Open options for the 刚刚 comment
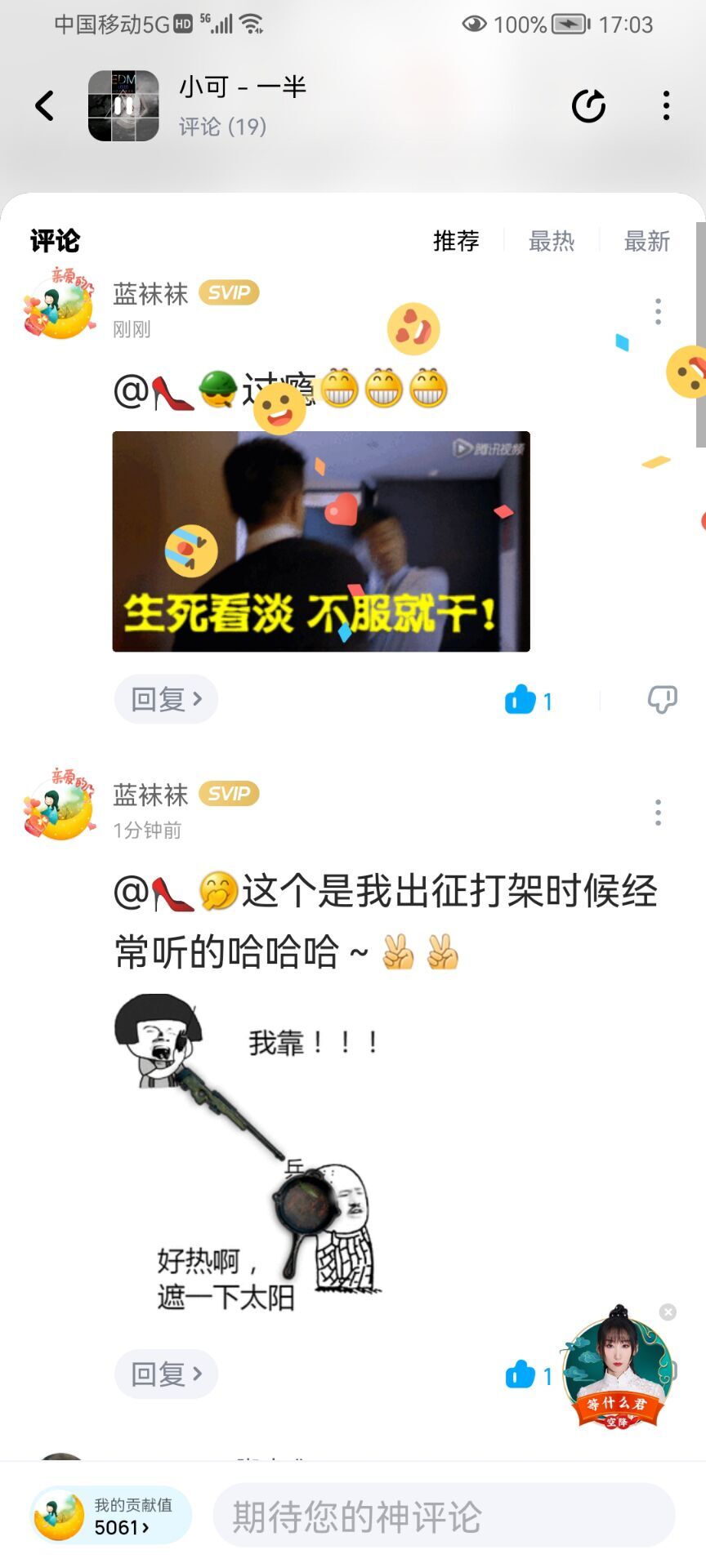The height and width of the screenshot is (1568, 706). click(658, 312)
